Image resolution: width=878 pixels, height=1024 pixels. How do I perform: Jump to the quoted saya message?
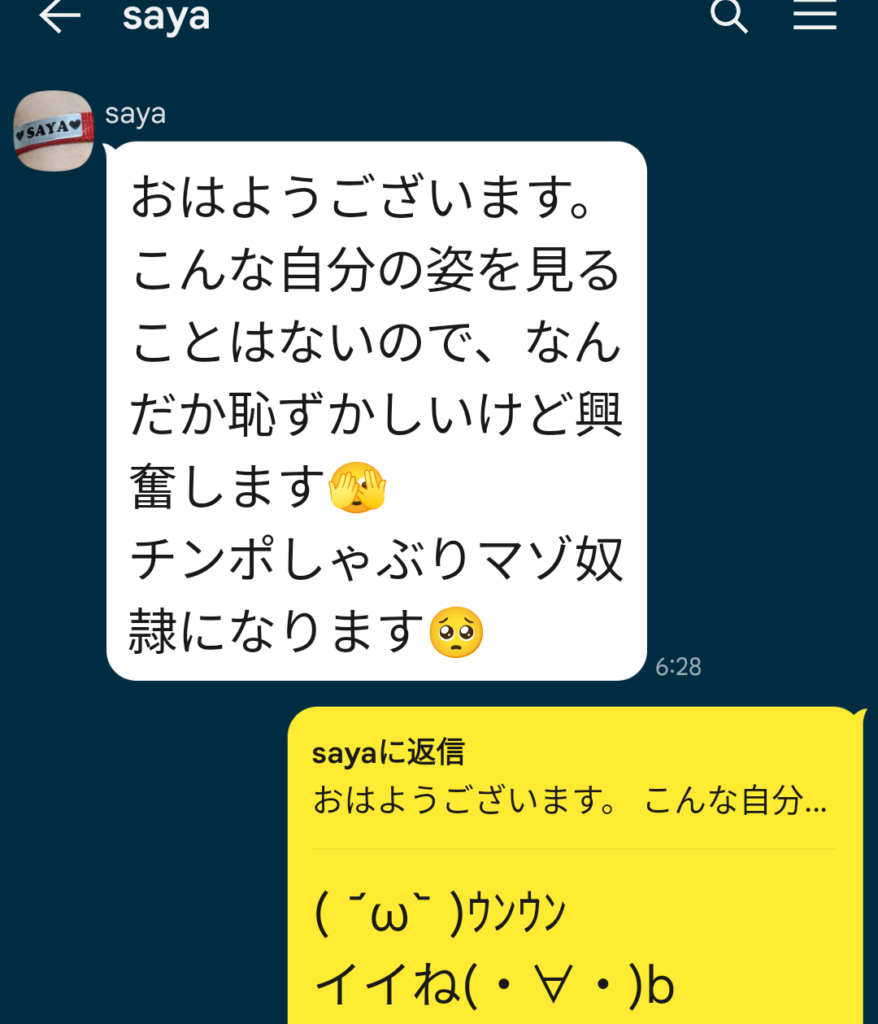point(570,782)
